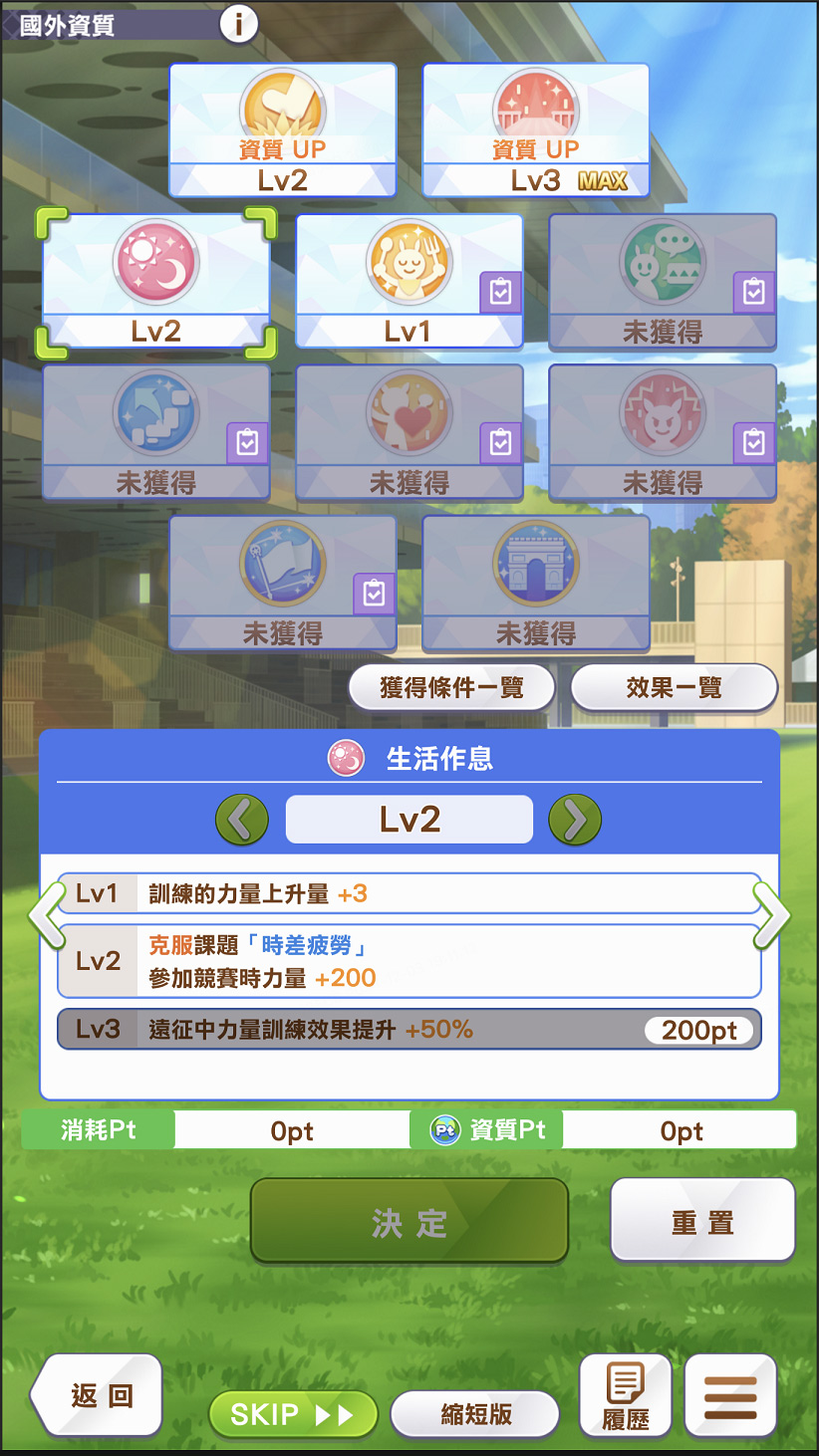Select the unobtained blue arrow aptitude card

click(155, 432)
